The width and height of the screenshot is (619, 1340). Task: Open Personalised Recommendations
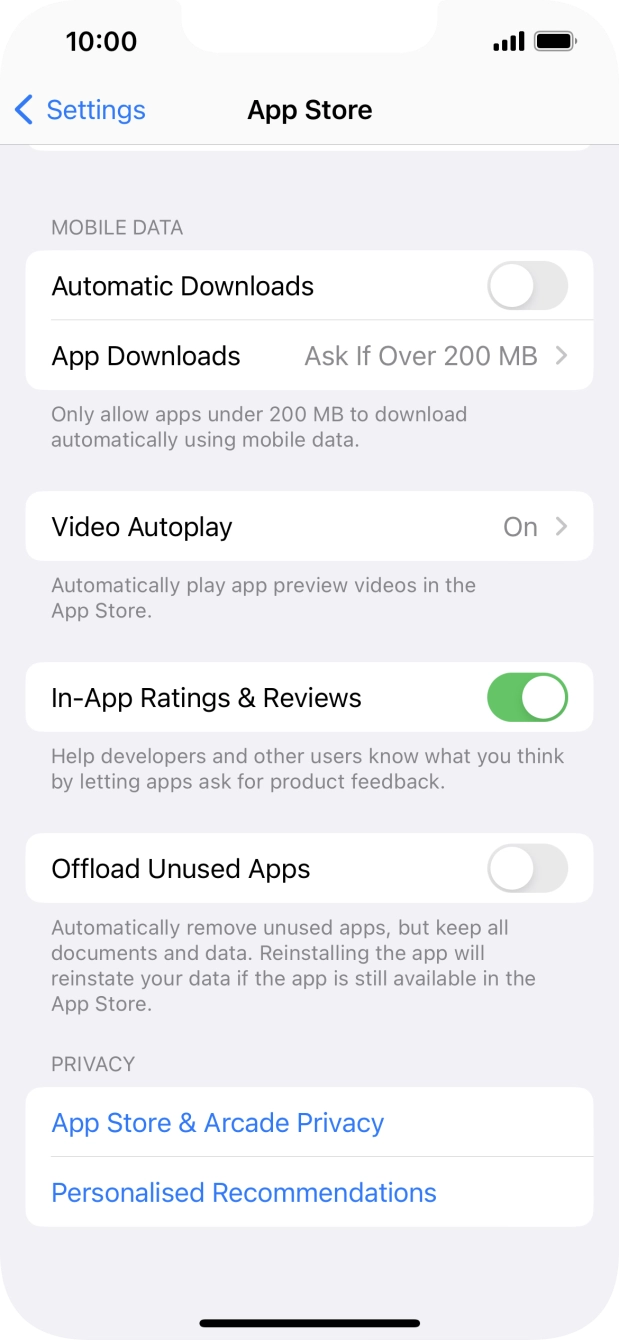pyautogui.click(x=244, y=1193)
